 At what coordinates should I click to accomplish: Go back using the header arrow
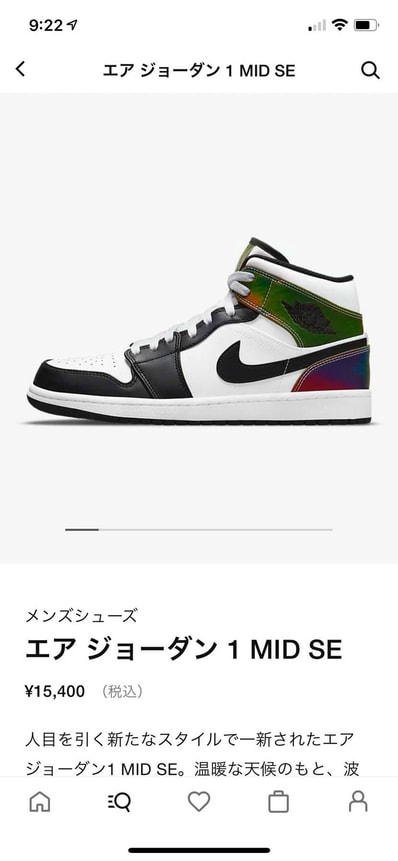point(20,69)
